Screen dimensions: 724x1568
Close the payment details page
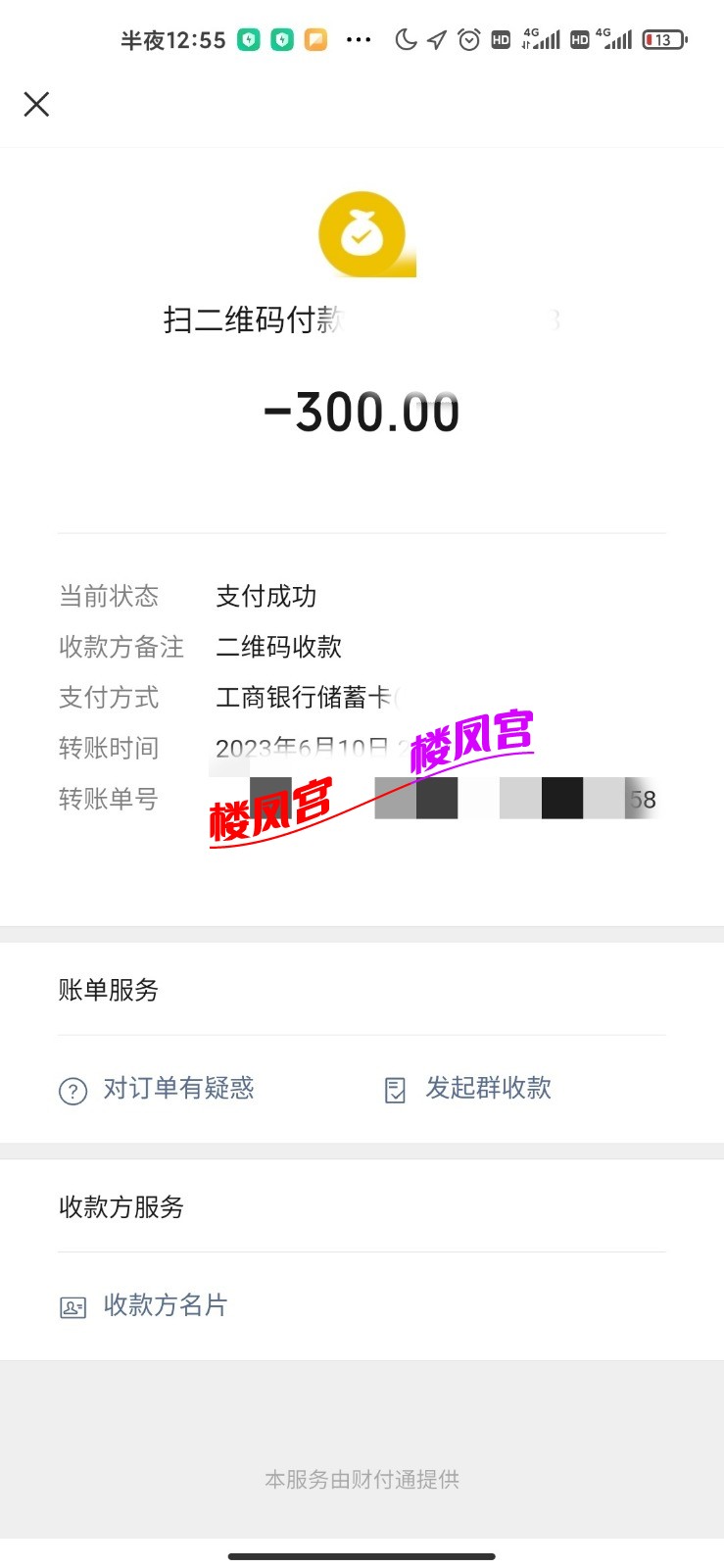pos(36,104)
